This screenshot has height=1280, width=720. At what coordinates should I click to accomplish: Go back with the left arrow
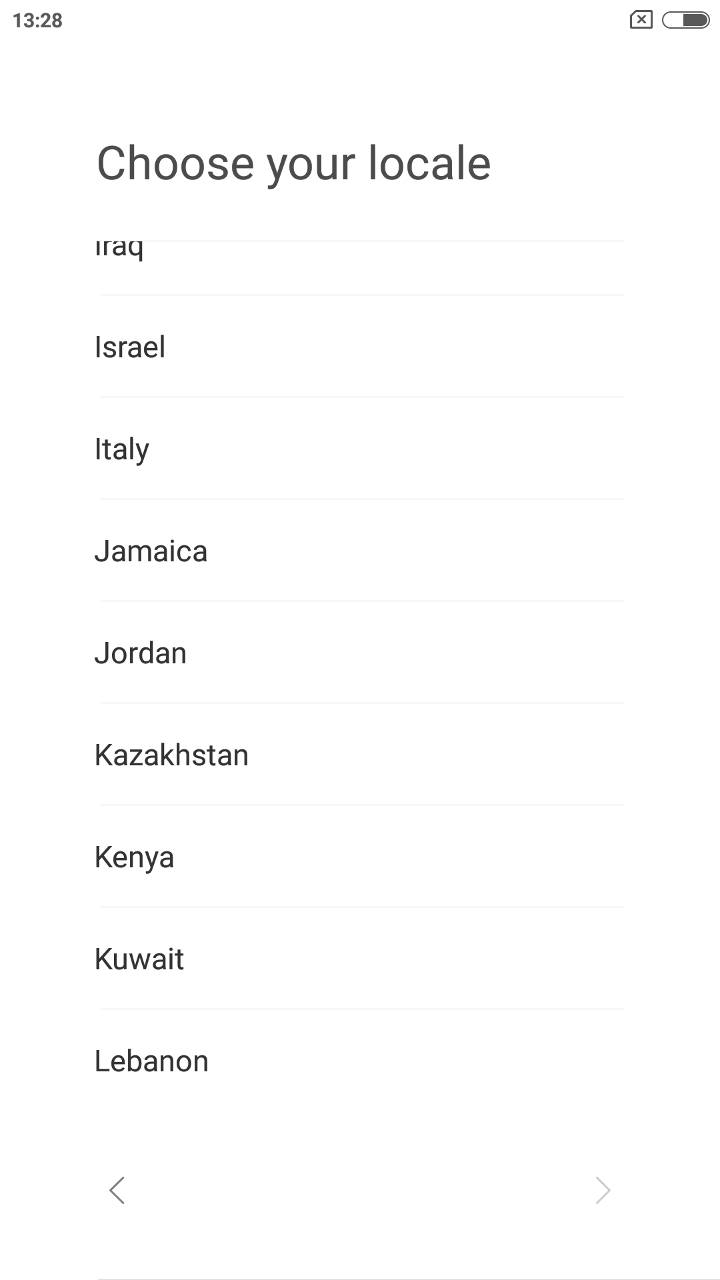point(117,1190)
